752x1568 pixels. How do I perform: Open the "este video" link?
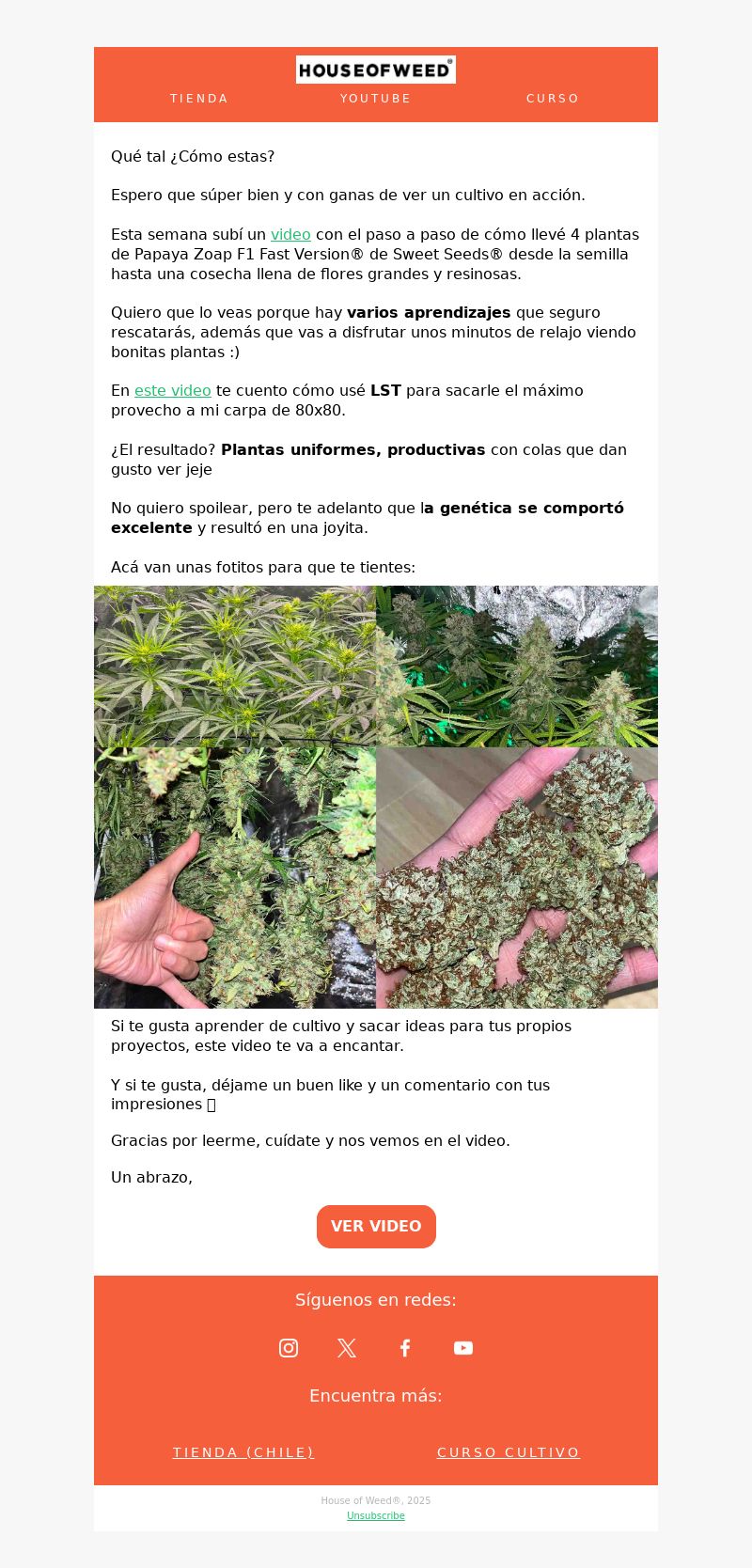click(x=173, y=391)
